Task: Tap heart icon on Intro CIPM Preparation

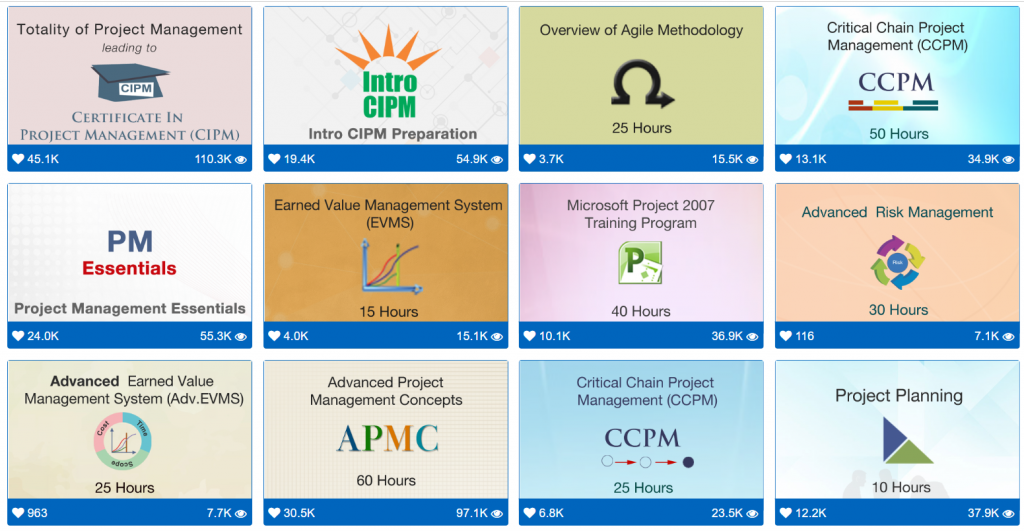Action: tap(274, 159)
